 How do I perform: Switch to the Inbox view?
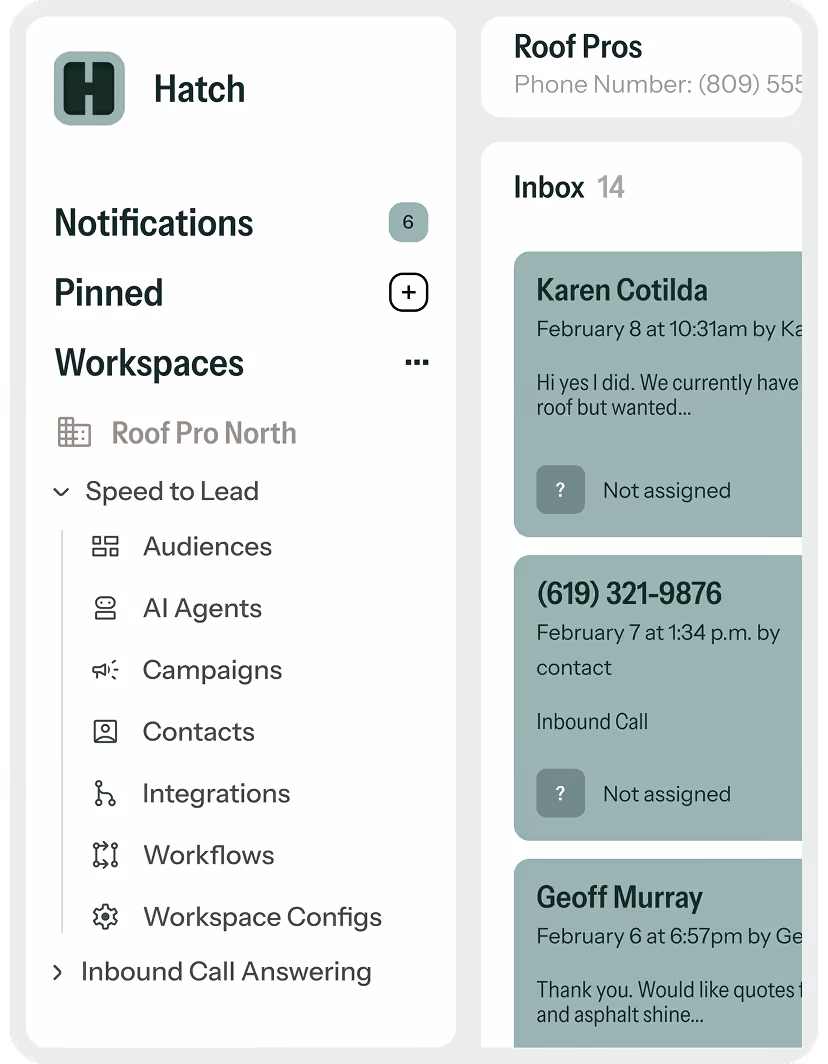pyautogui.click(x=549, y=187)
